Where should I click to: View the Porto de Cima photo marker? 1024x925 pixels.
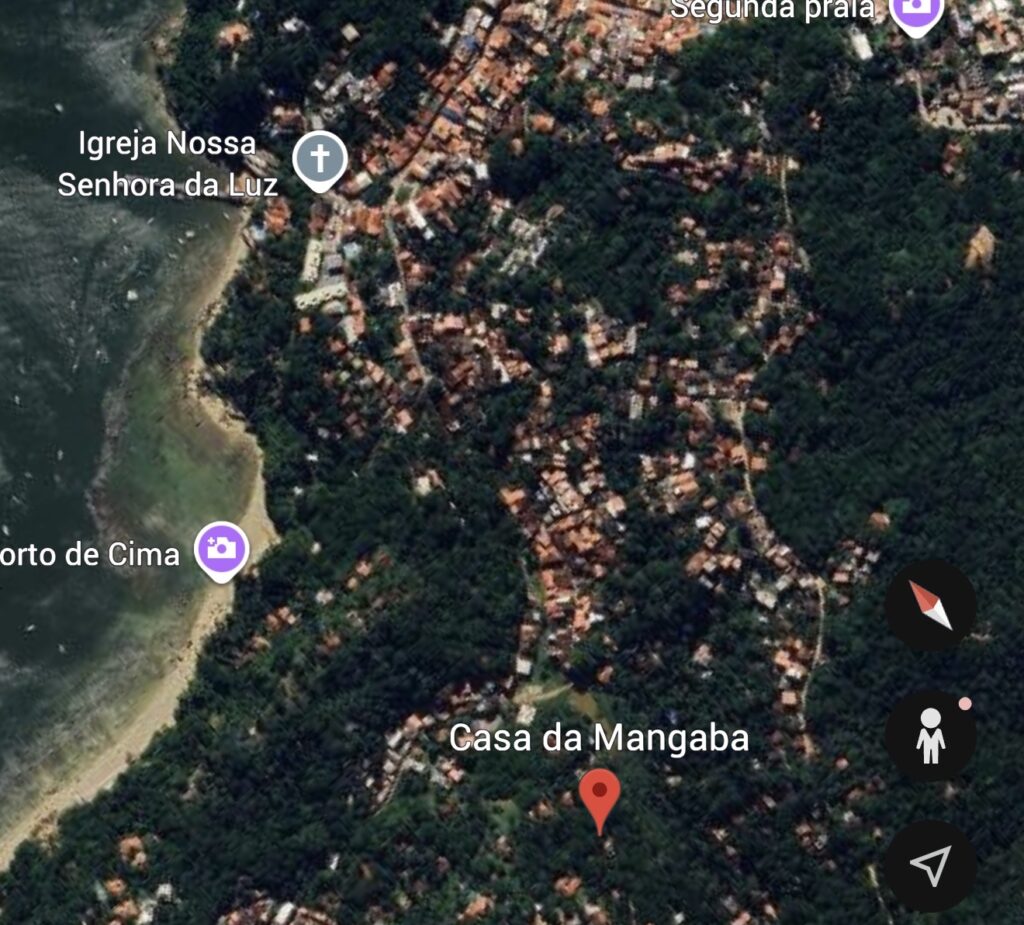pyautogui.click(x=221, y=548)
